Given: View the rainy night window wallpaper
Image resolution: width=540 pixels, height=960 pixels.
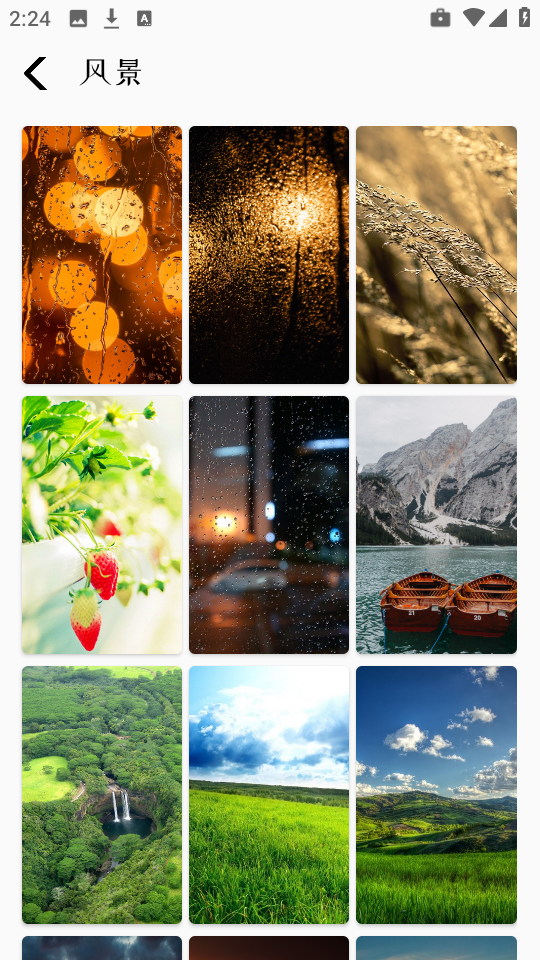Looking at the screenshot, I should pos(269,525).
